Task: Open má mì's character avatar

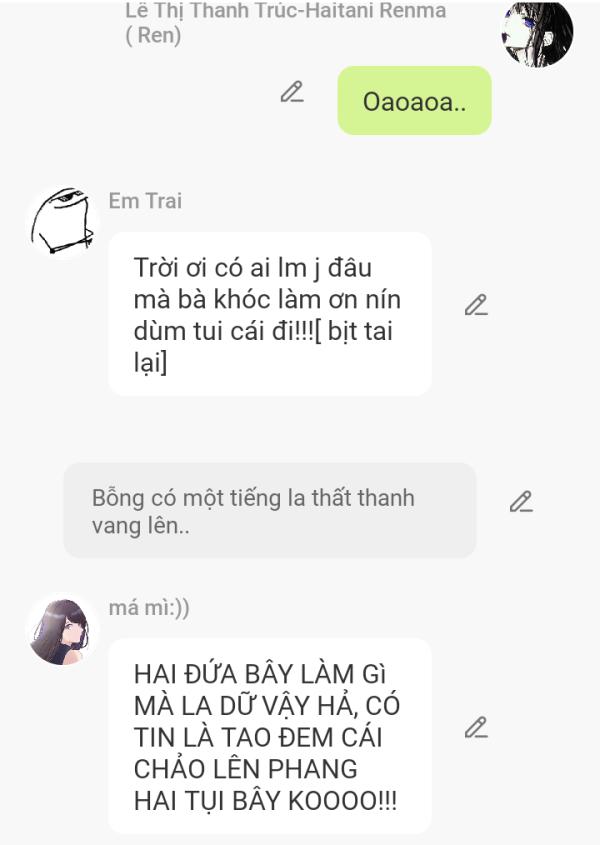Action: pos(63,629)
